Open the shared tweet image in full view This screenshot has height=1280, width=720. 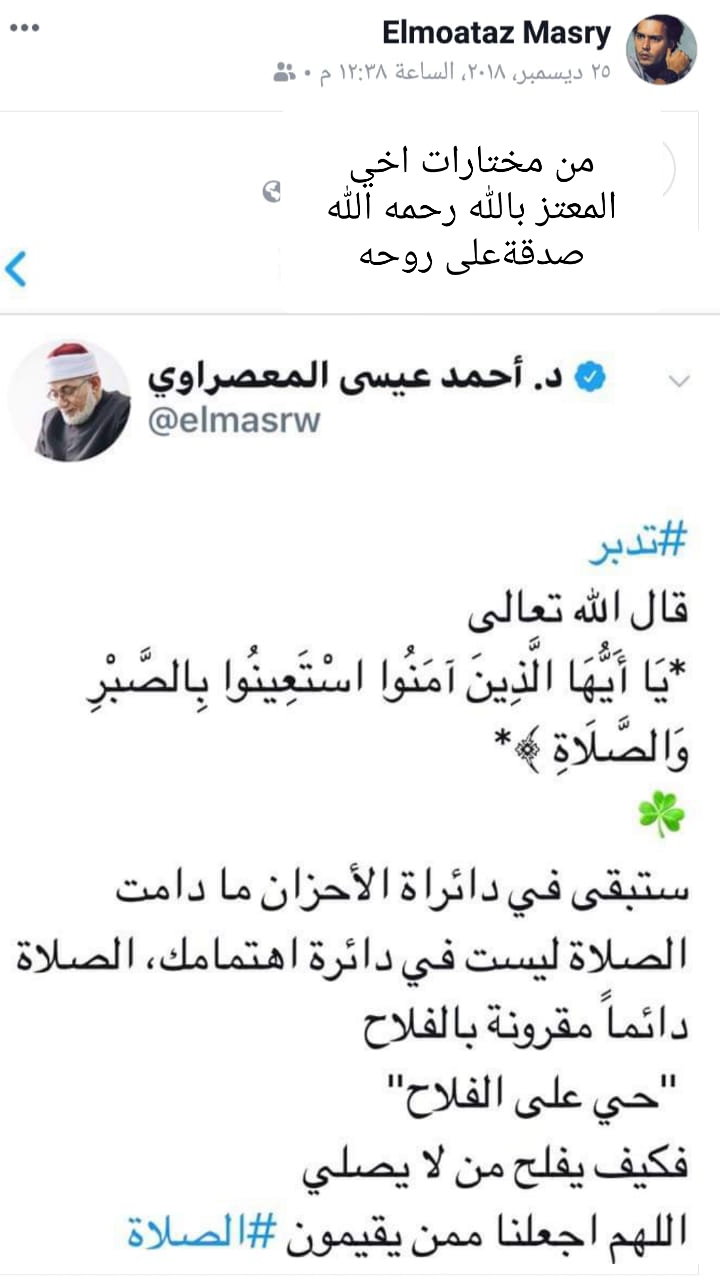(360, 800)
